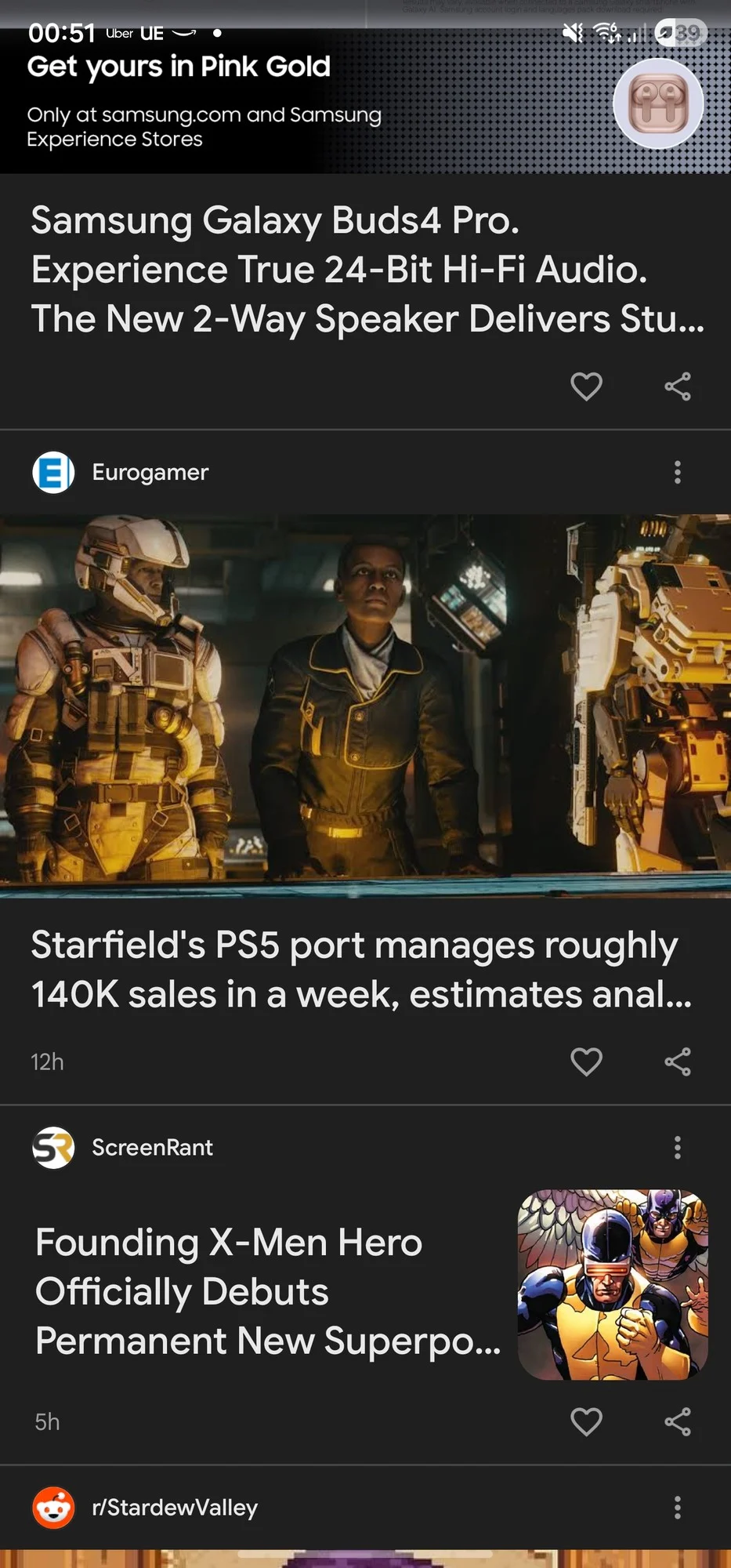Open the Get yours in Pink Gold ad
The height and width of the screenshot is (1568, 731).
[179, 67]
